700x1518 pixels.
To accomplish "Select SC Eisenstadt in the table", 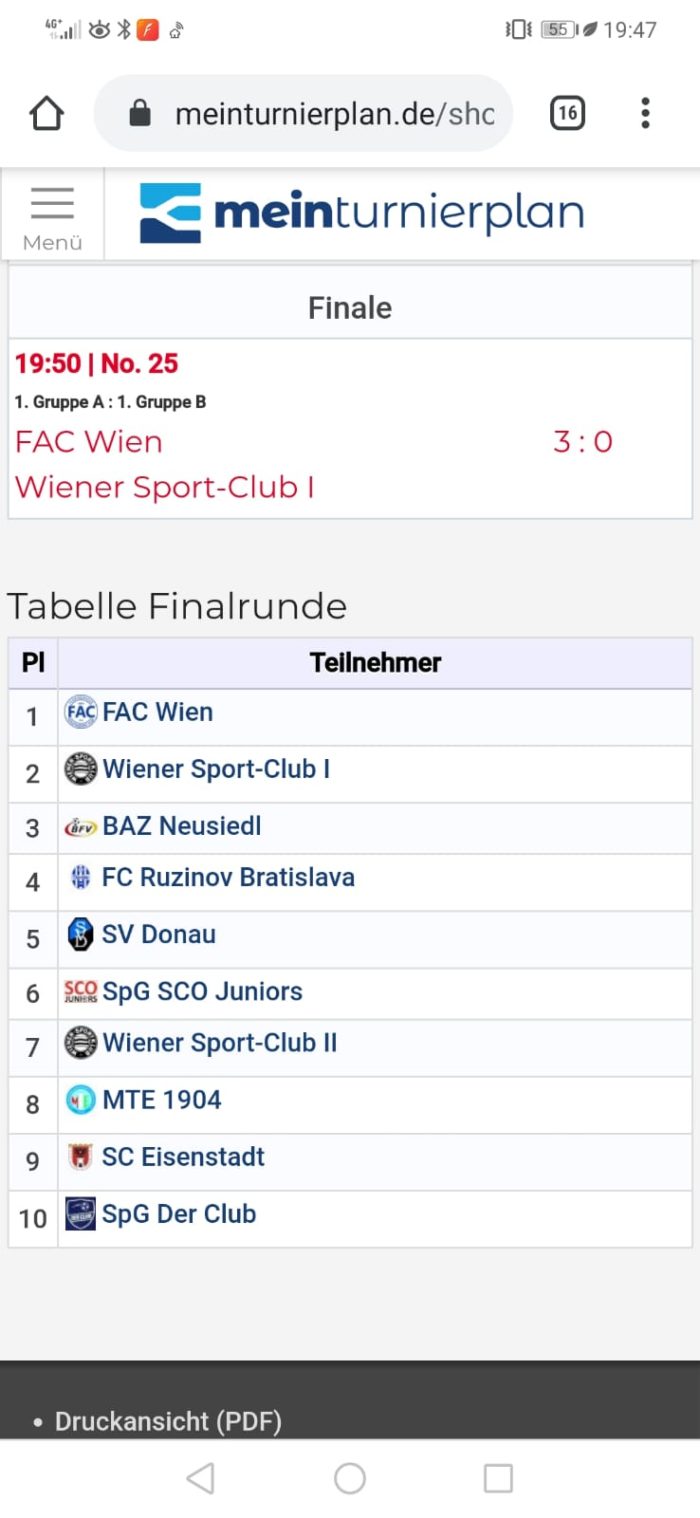I will click(x=183, y=1157).
